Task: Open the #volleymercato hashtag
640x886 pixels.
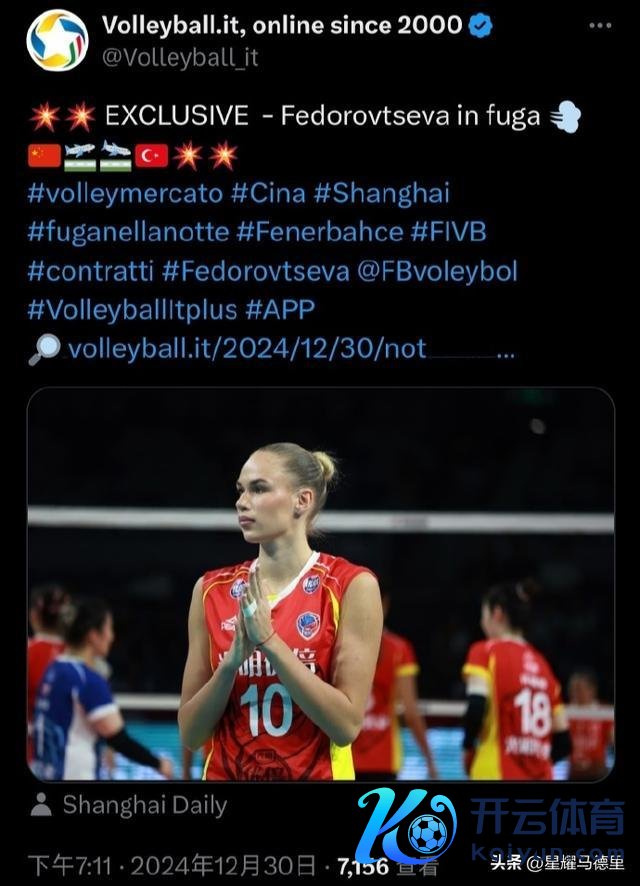Action: pyautogui.click(x=126, y=193)
